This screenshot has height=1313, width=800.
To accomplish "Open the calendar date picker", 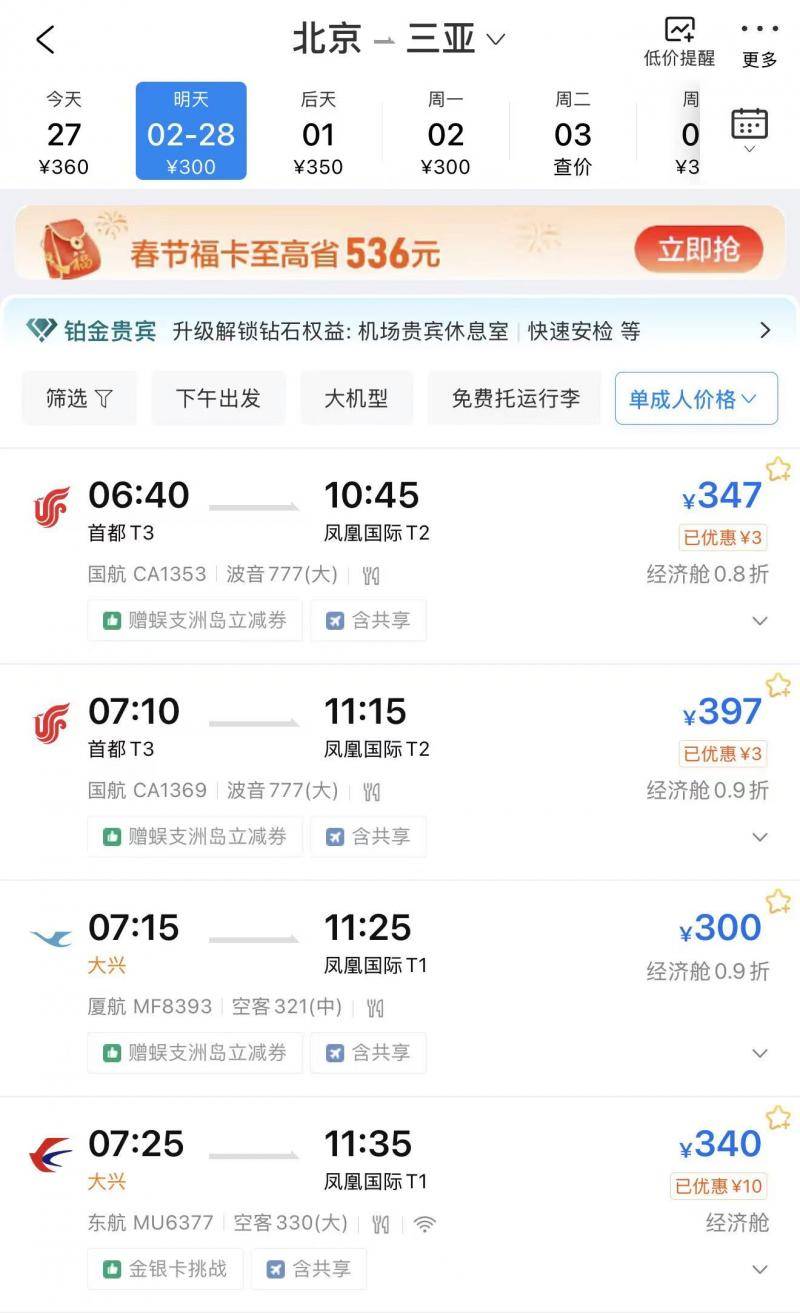I will [749, 127].
